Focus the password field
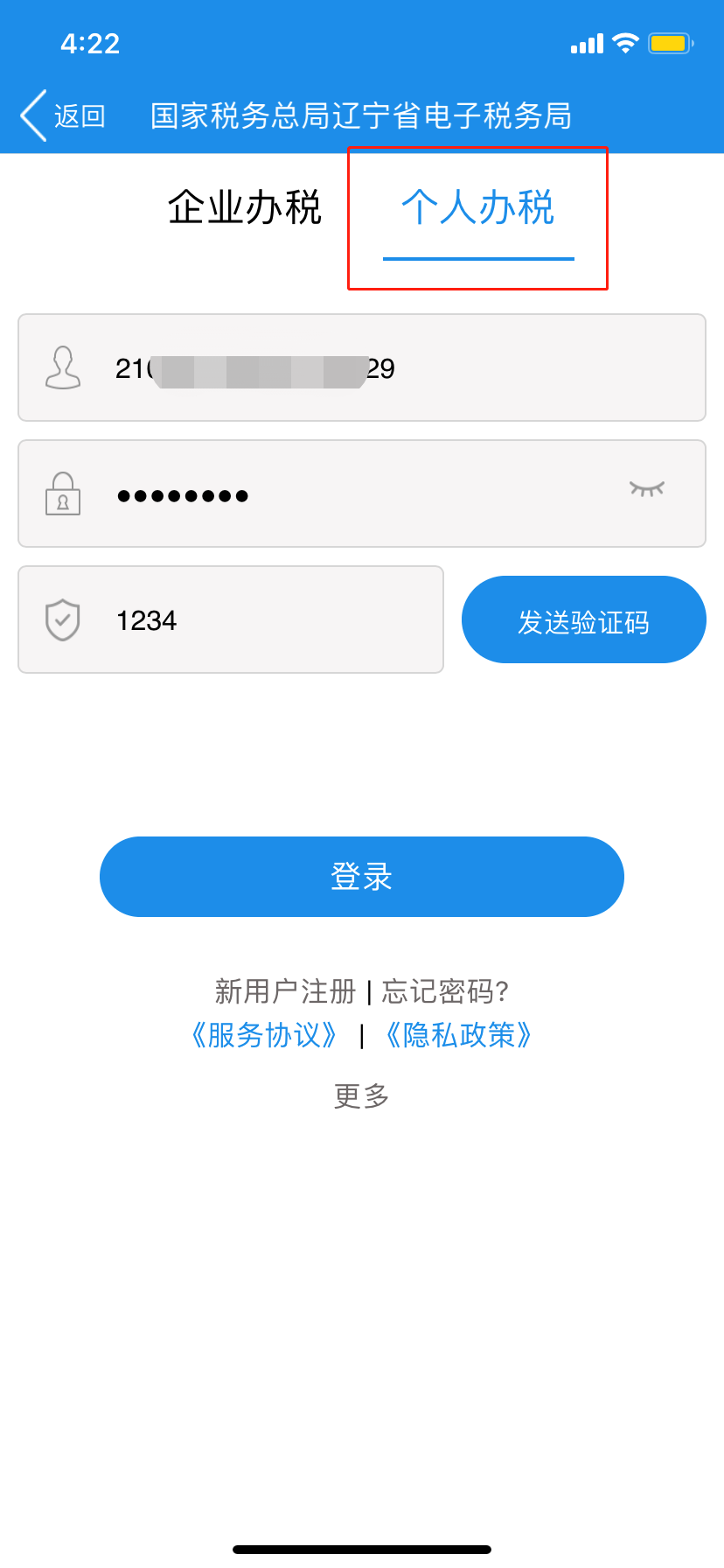 pyautogui.click(x=362, y=493)
